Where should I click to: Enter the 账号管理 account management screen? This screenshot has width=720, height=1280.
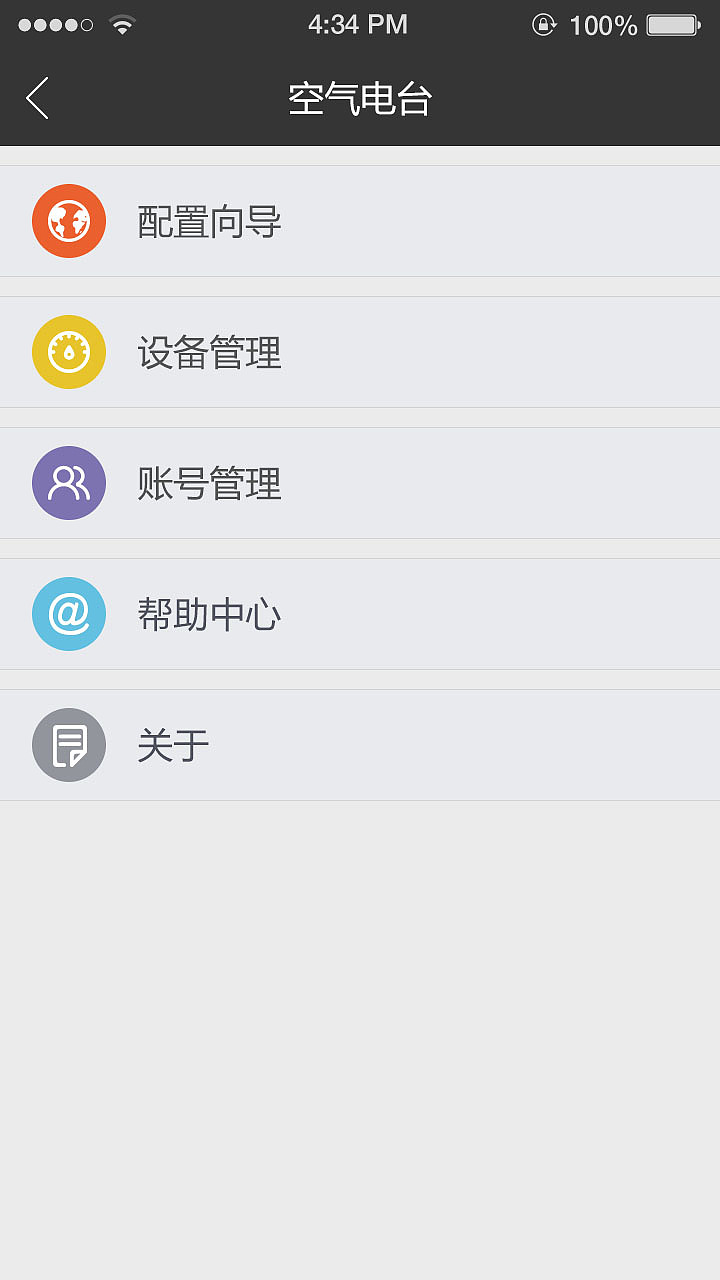tap(360, 482)
